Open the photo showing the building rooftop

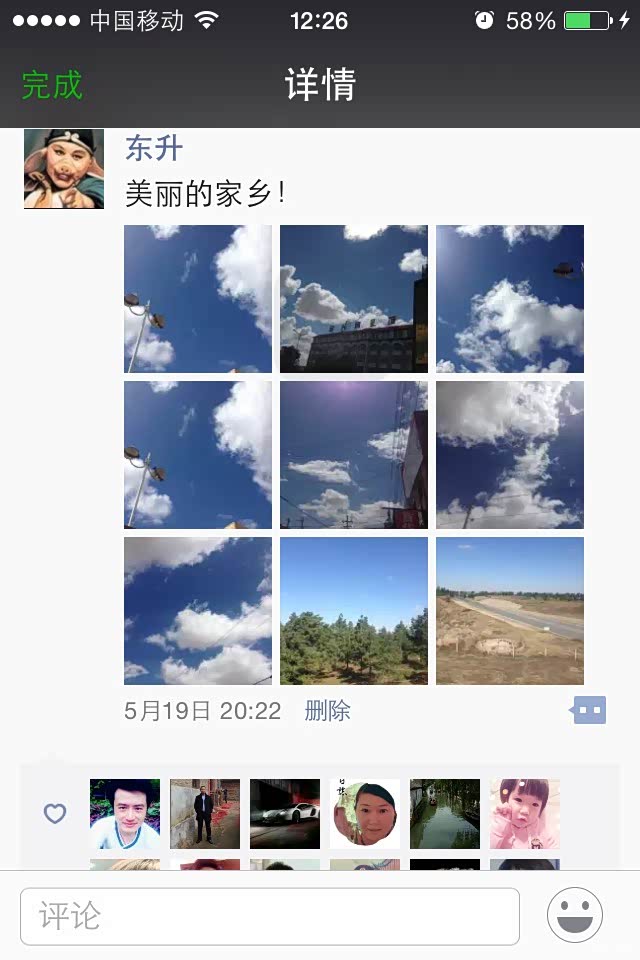[353, 299]
